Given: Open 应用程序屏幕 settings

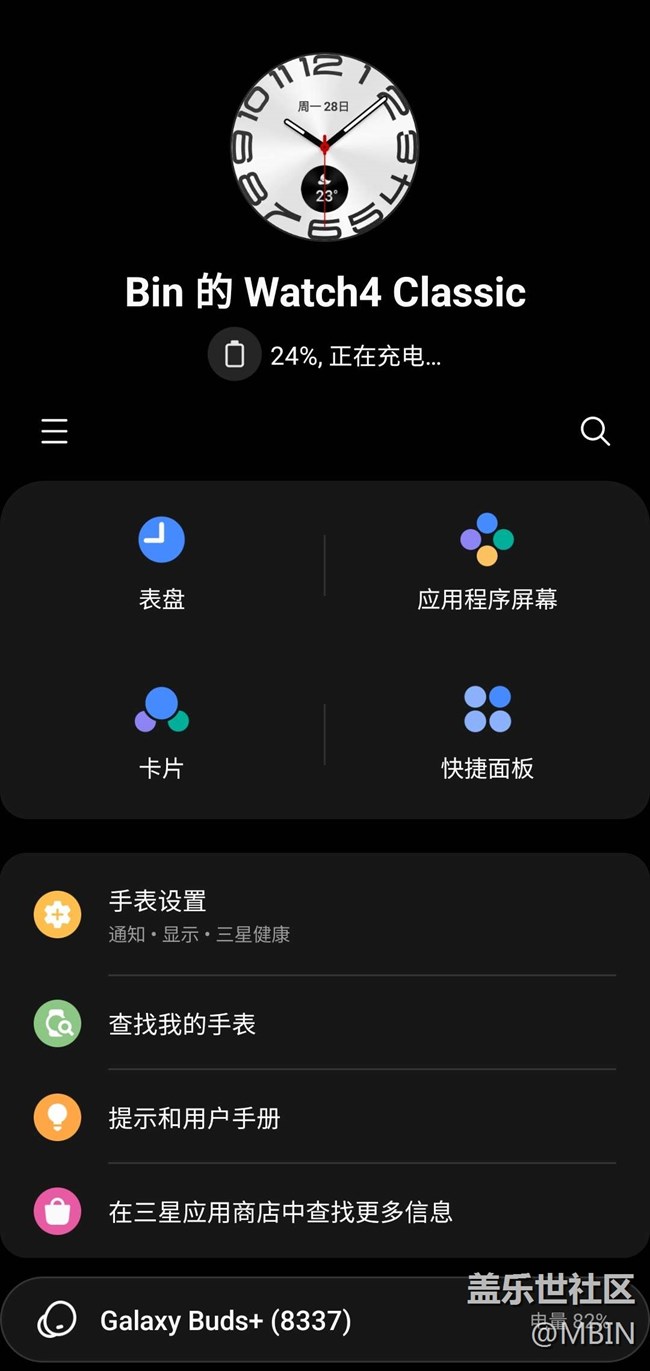Looking at the screenshot, I should click(x=487, y=565).
